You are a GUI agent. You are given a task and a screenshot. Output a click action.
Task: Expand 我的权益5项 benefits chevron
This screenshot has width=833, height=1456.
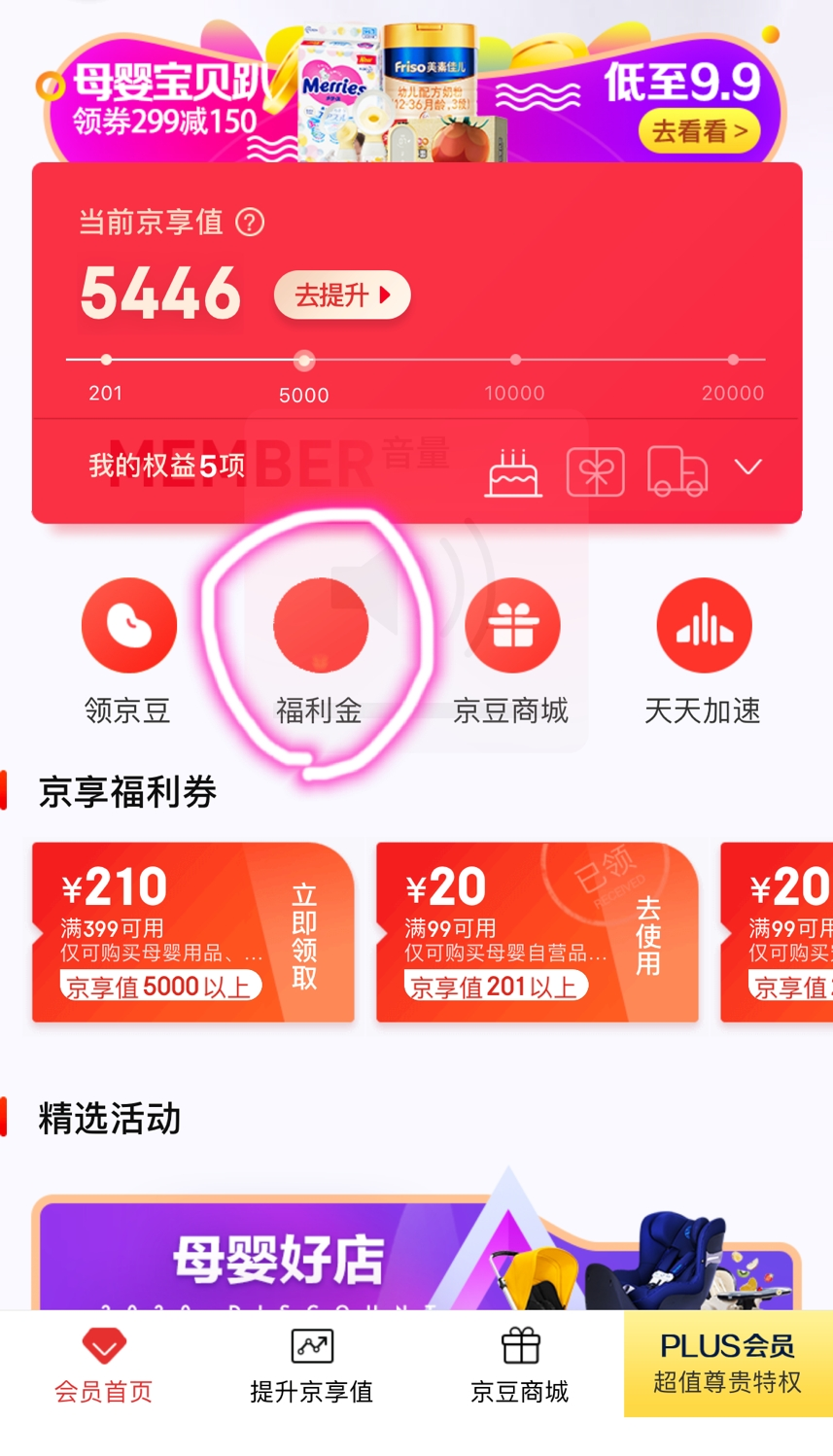point(747,468)
